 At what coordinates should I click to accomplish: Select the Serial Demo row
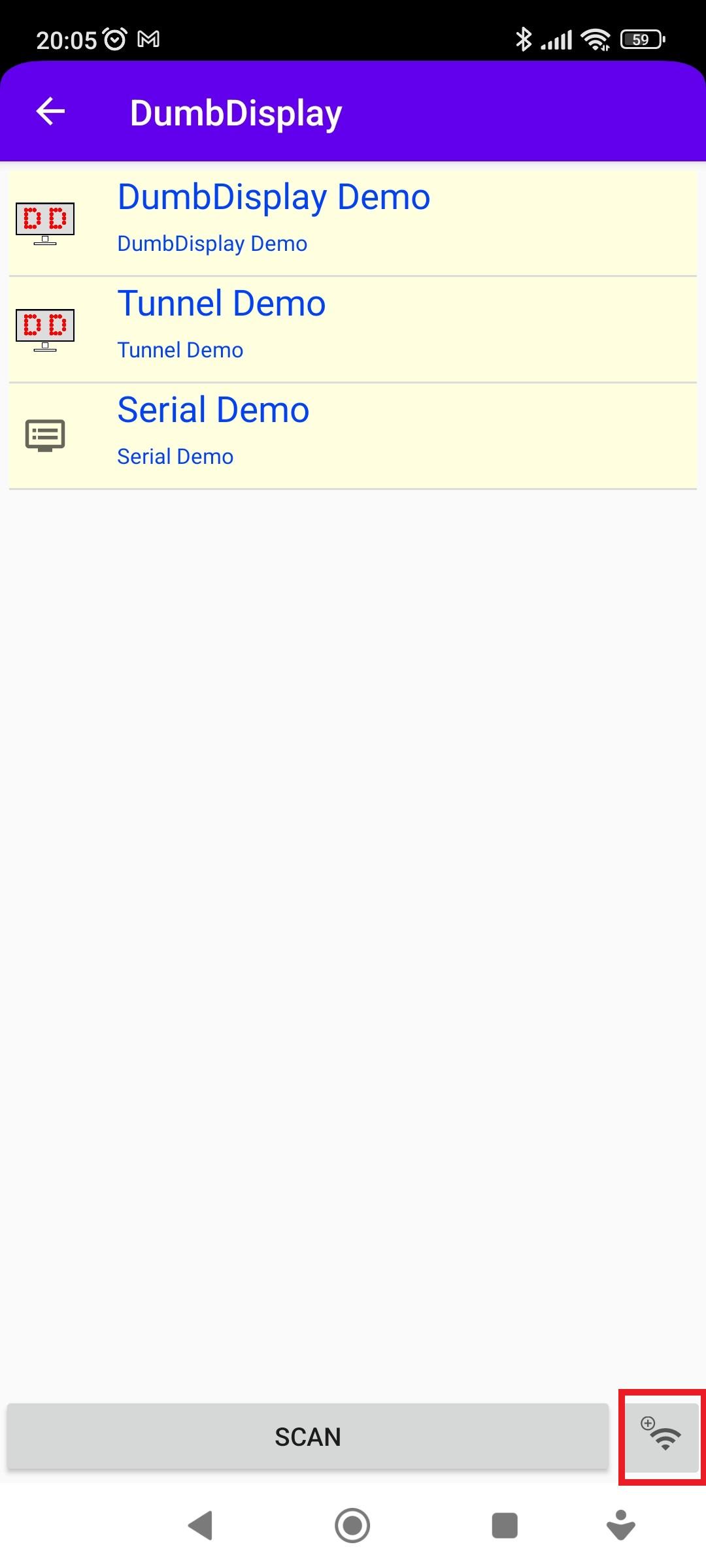[x=353, y=435]
